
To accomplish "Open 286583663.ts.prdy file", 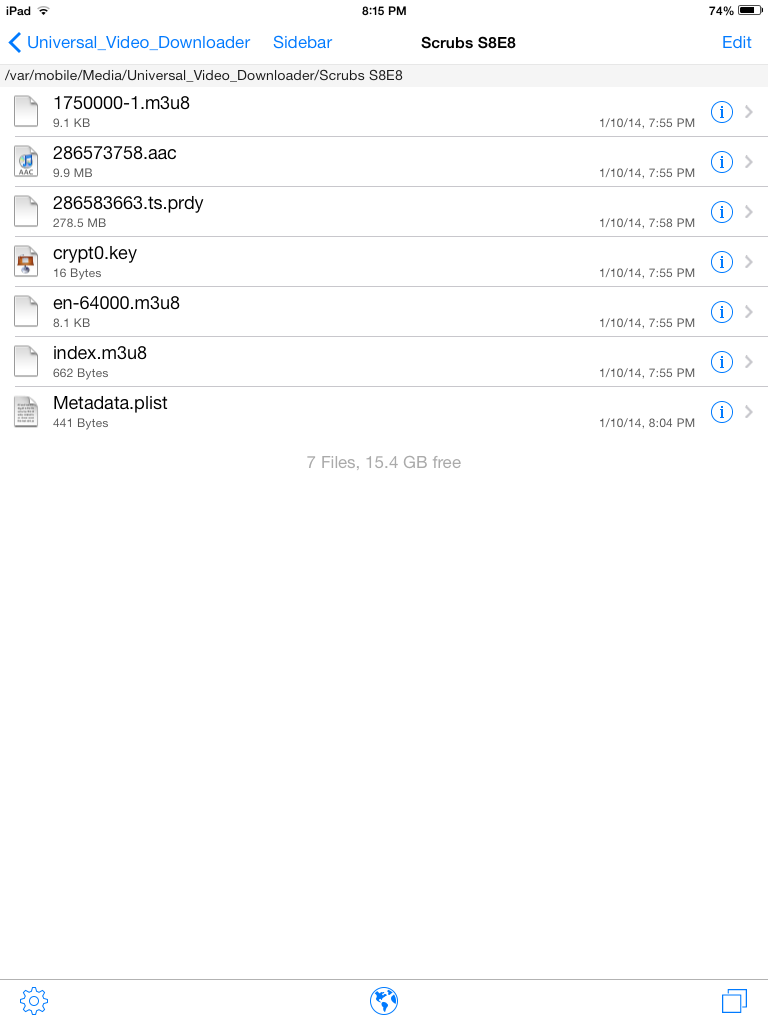I will 128,203.
